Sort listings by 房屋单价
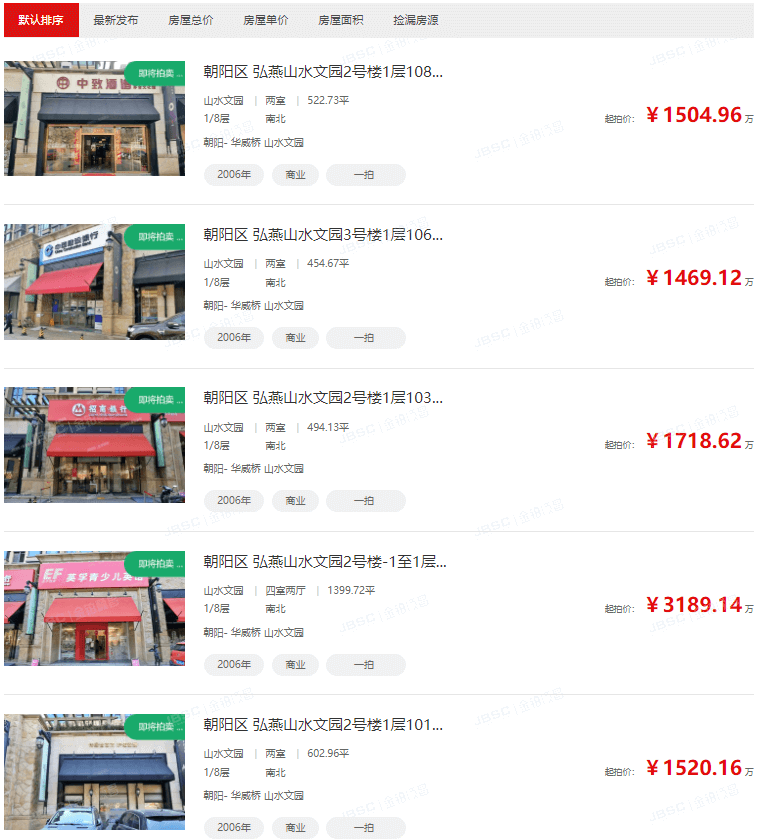Viewport: 777px width, 840px height. pyautogui.click(x=266, y=20)
